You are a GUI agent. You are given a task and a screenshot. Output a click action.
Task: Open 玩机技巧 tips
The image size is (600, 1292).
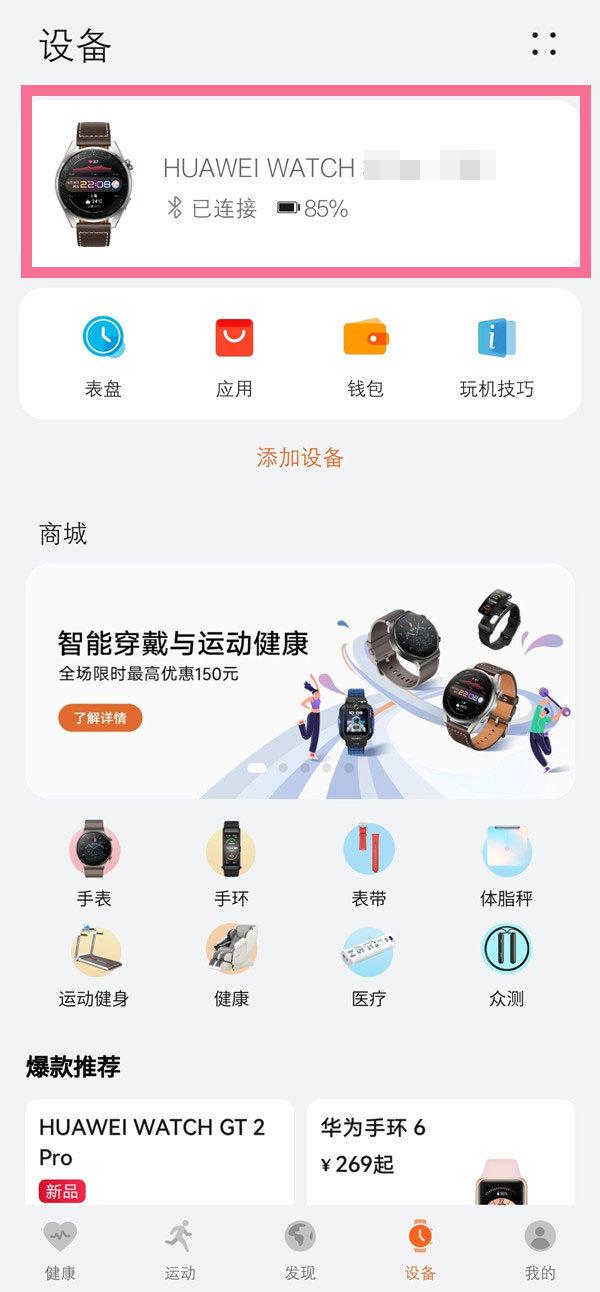tap(496, 355)
